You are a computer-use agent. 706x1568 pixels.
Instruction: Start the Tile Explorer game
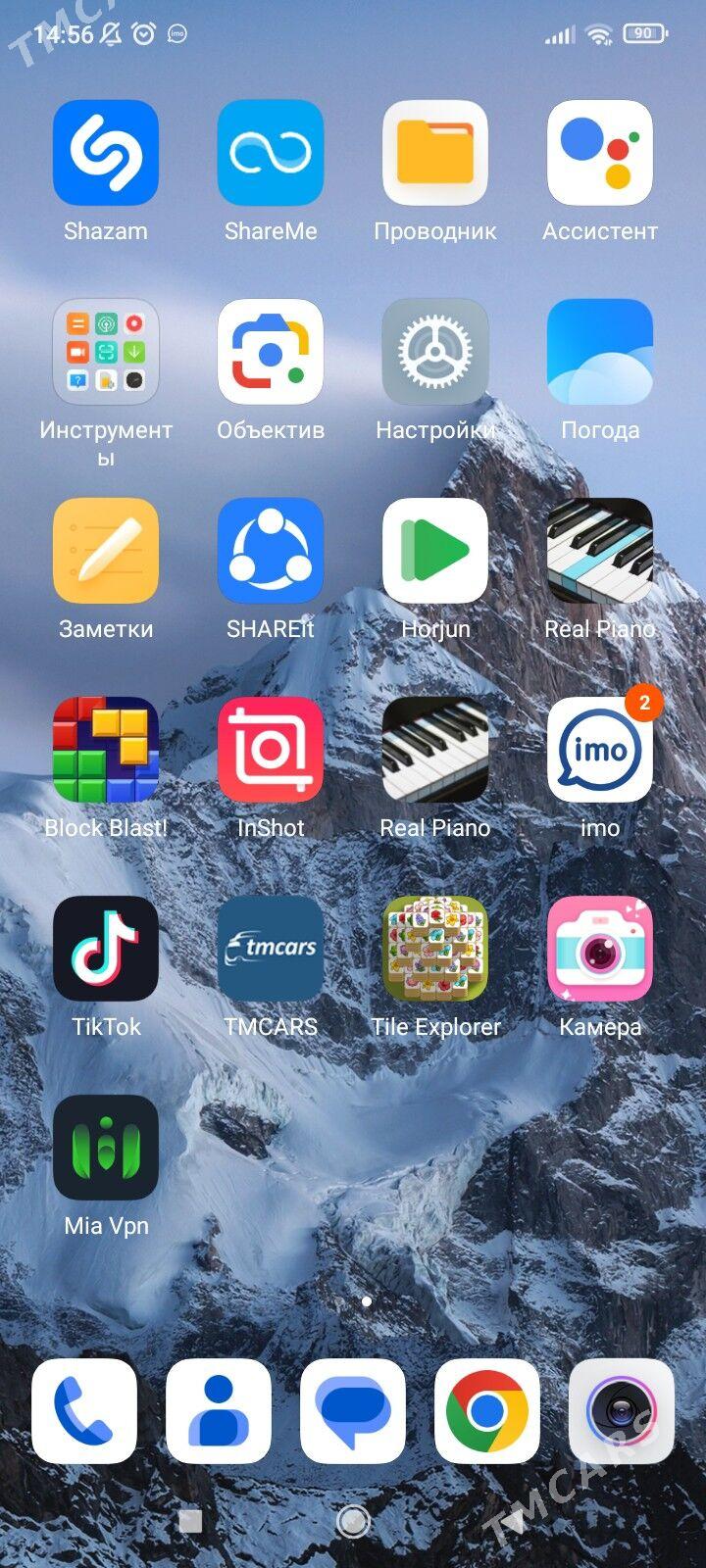click(435, 949)
